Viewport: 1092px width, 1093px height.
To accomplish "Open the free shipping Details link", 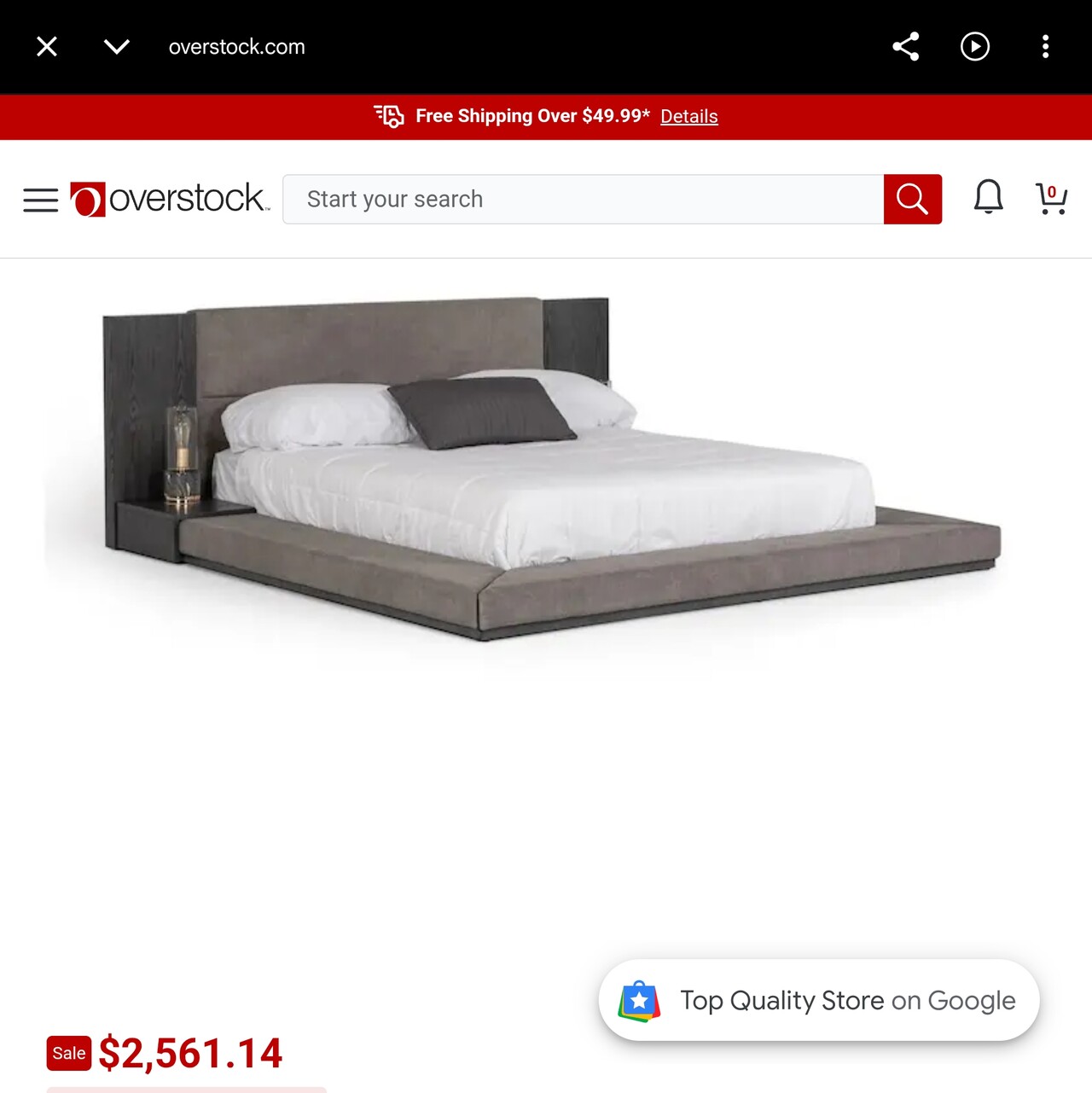I will (x=688, y=116).
